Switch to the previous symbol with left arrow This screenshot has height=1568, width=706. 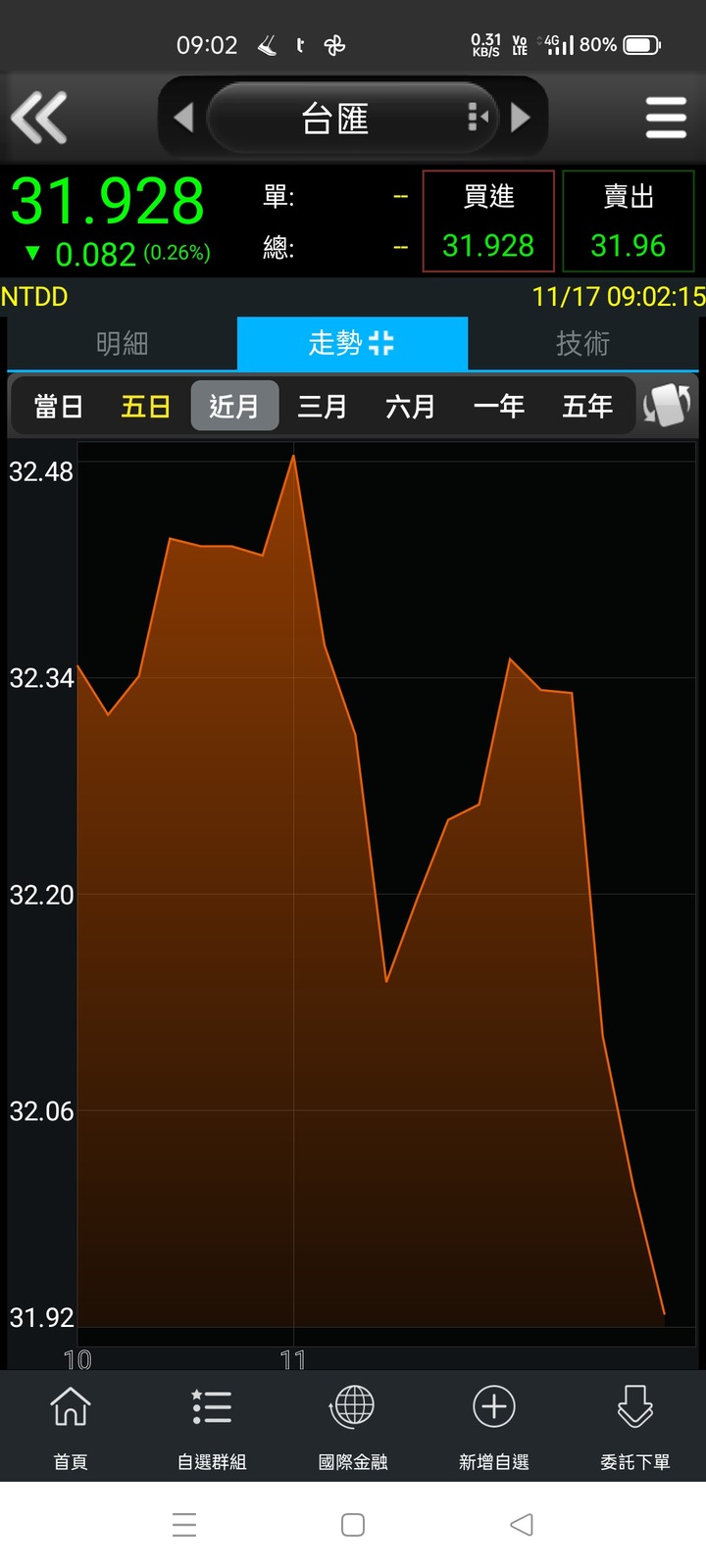tap(183, 118)
